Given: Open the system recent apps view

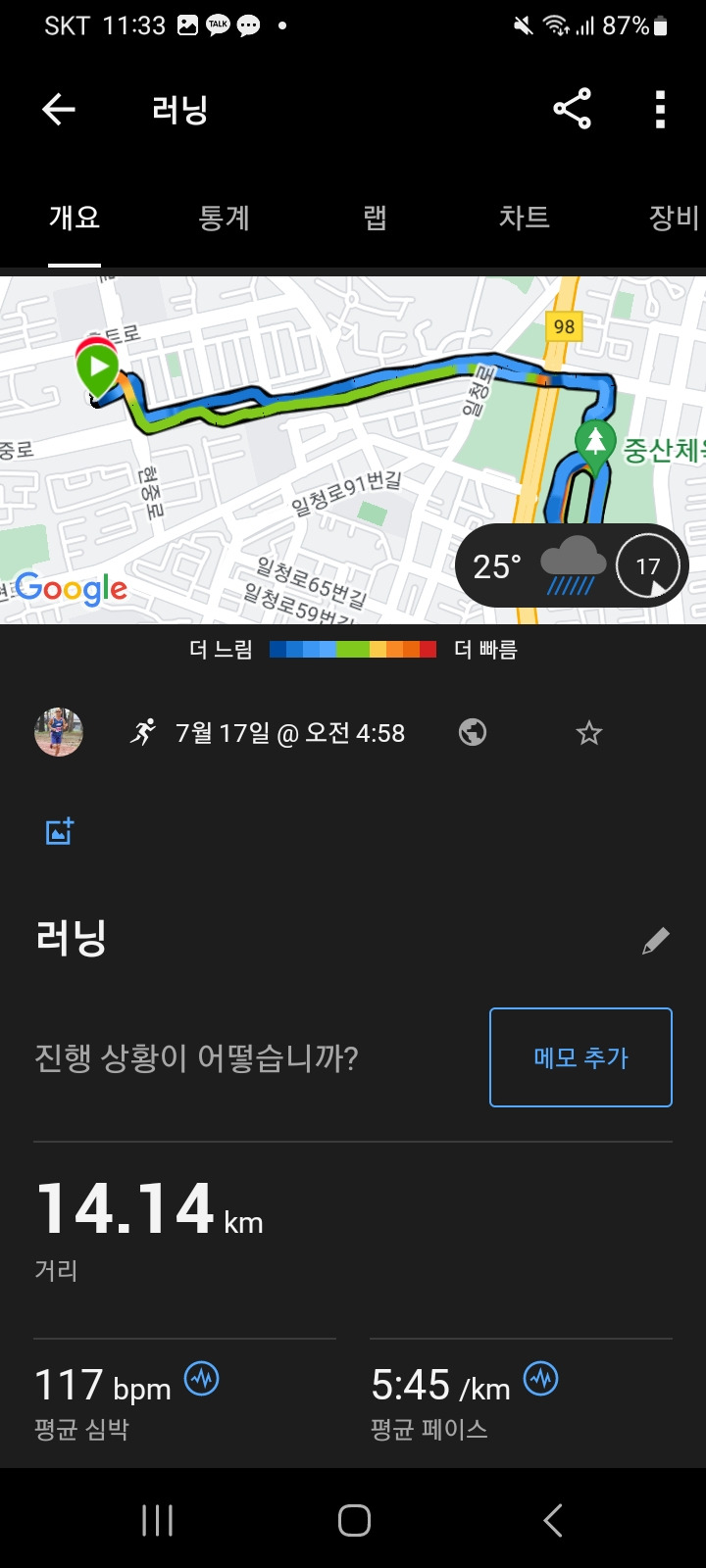Looking at the screenshot, I should 157,1520.
